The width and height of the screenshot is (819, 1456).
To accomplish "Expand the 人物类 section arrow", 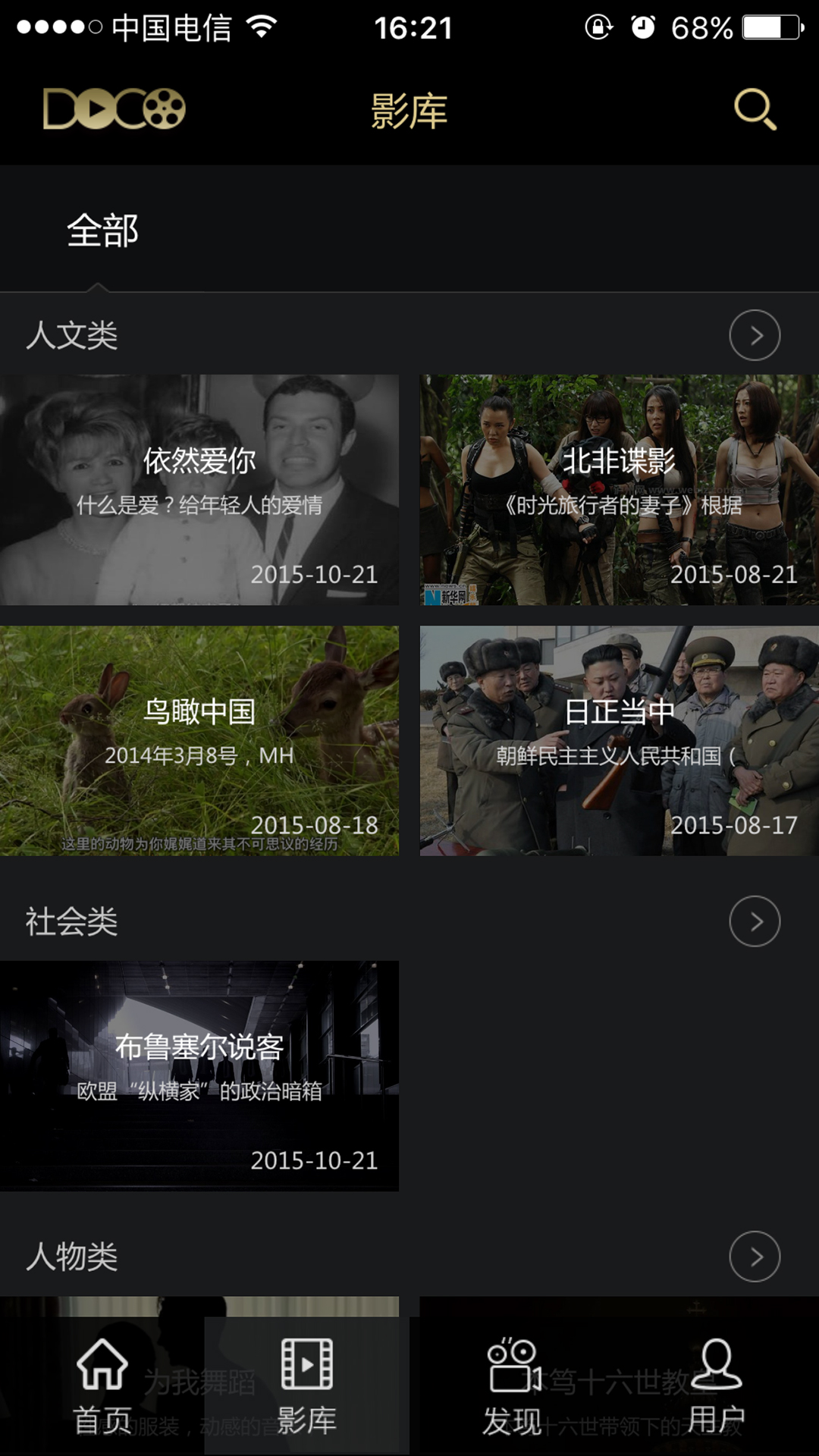I will point(755,1257).
